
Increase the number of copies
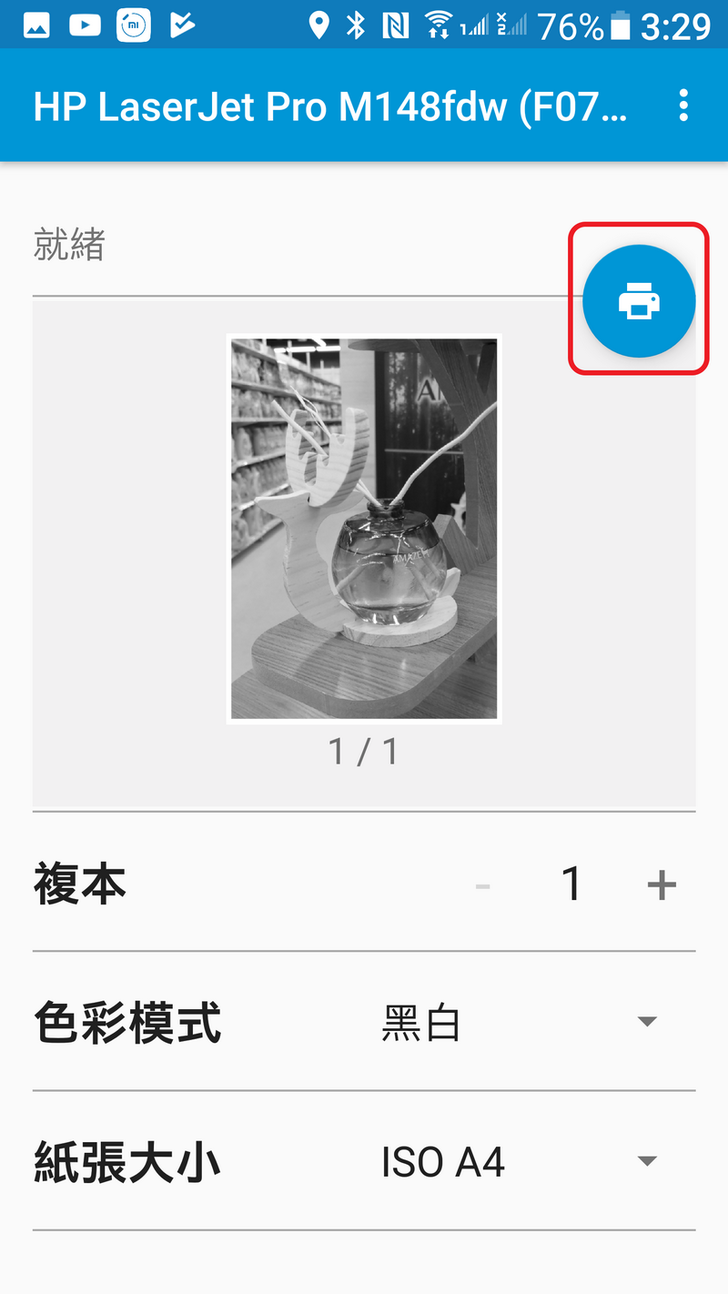(x=661, y=885)
